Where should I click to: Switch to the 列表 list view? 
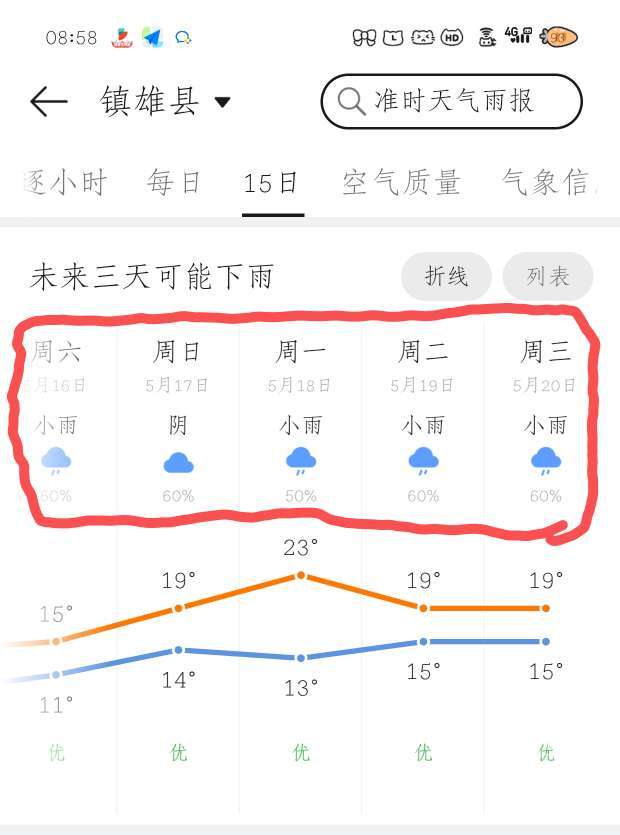(x=548, y=276)
